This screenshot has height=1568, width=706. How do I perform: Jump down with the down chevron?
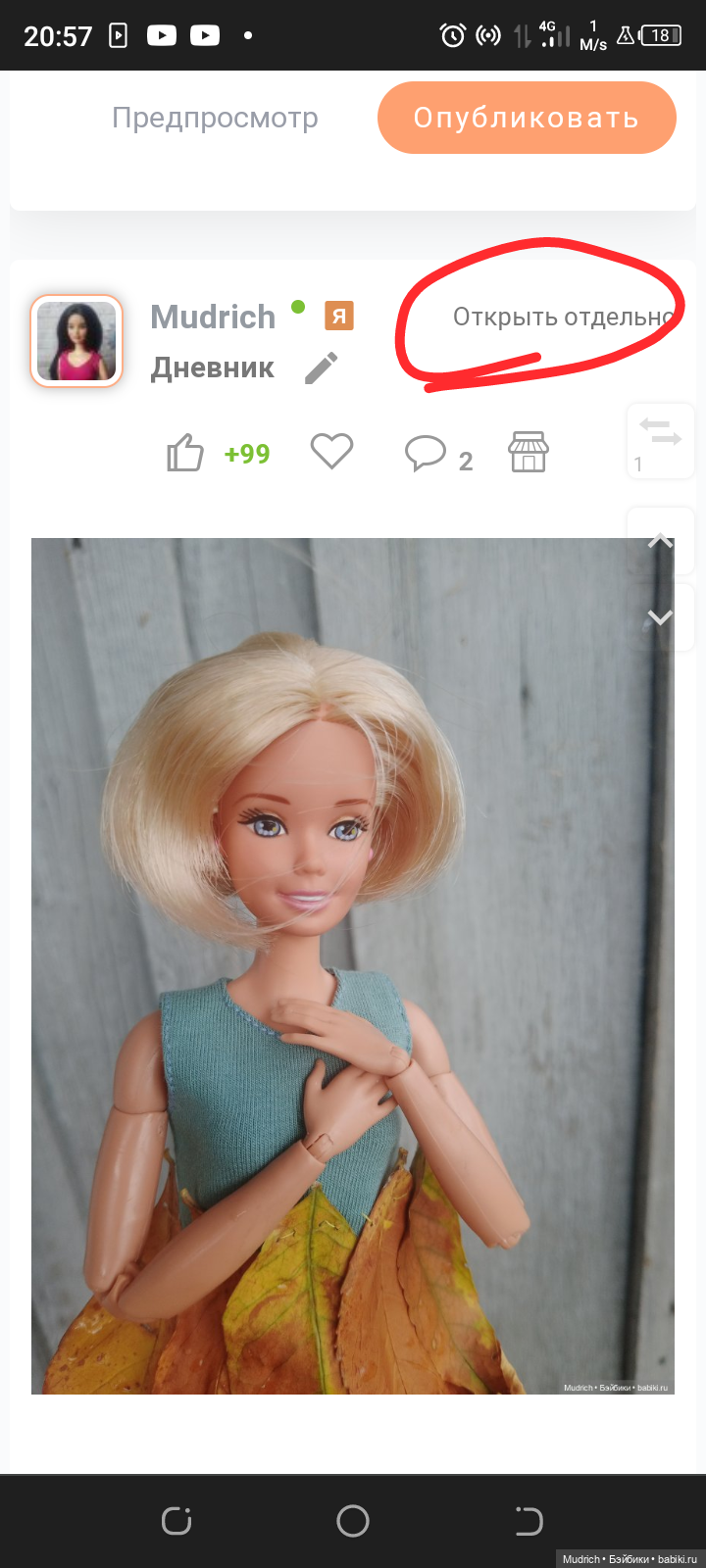point(660,617)
